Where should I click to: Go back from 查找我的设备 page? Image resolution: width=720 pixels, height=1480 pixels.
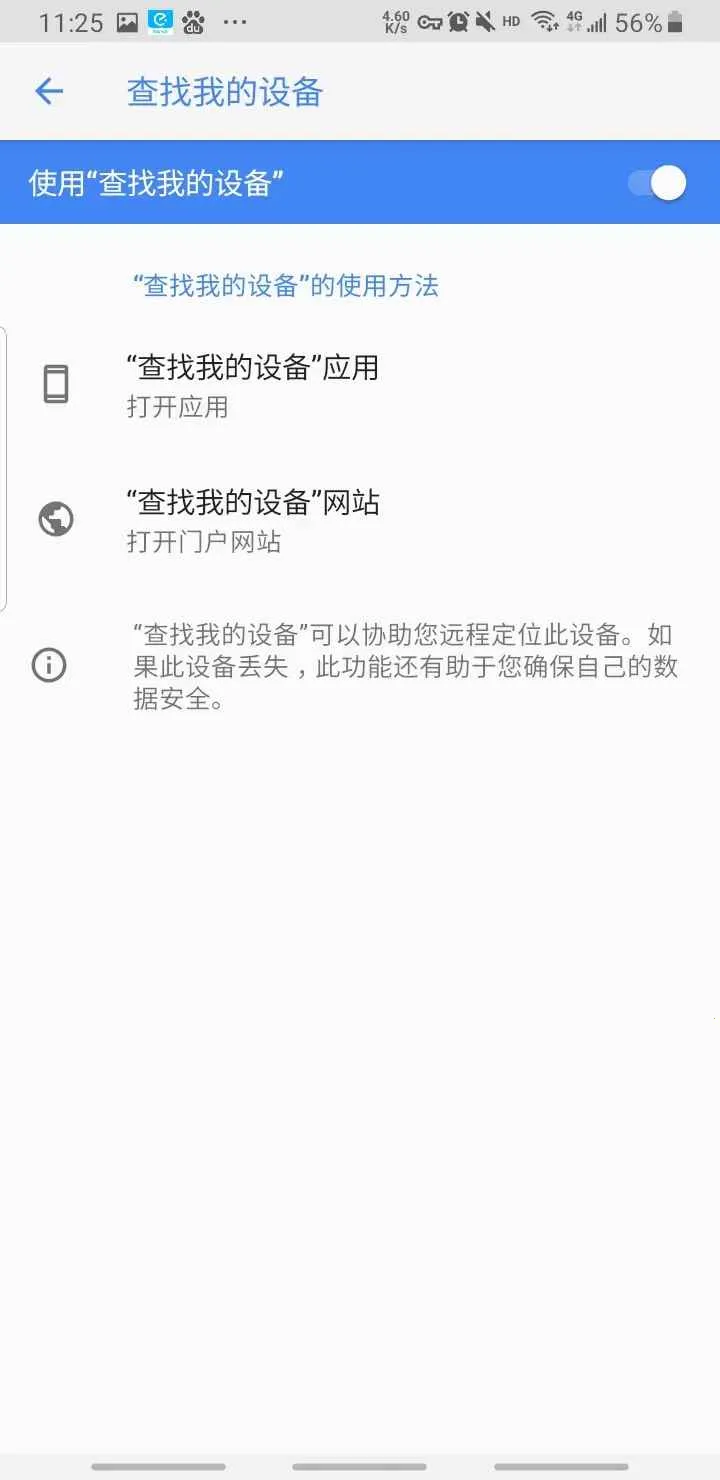pyautogui.click(x=49, y=92)
